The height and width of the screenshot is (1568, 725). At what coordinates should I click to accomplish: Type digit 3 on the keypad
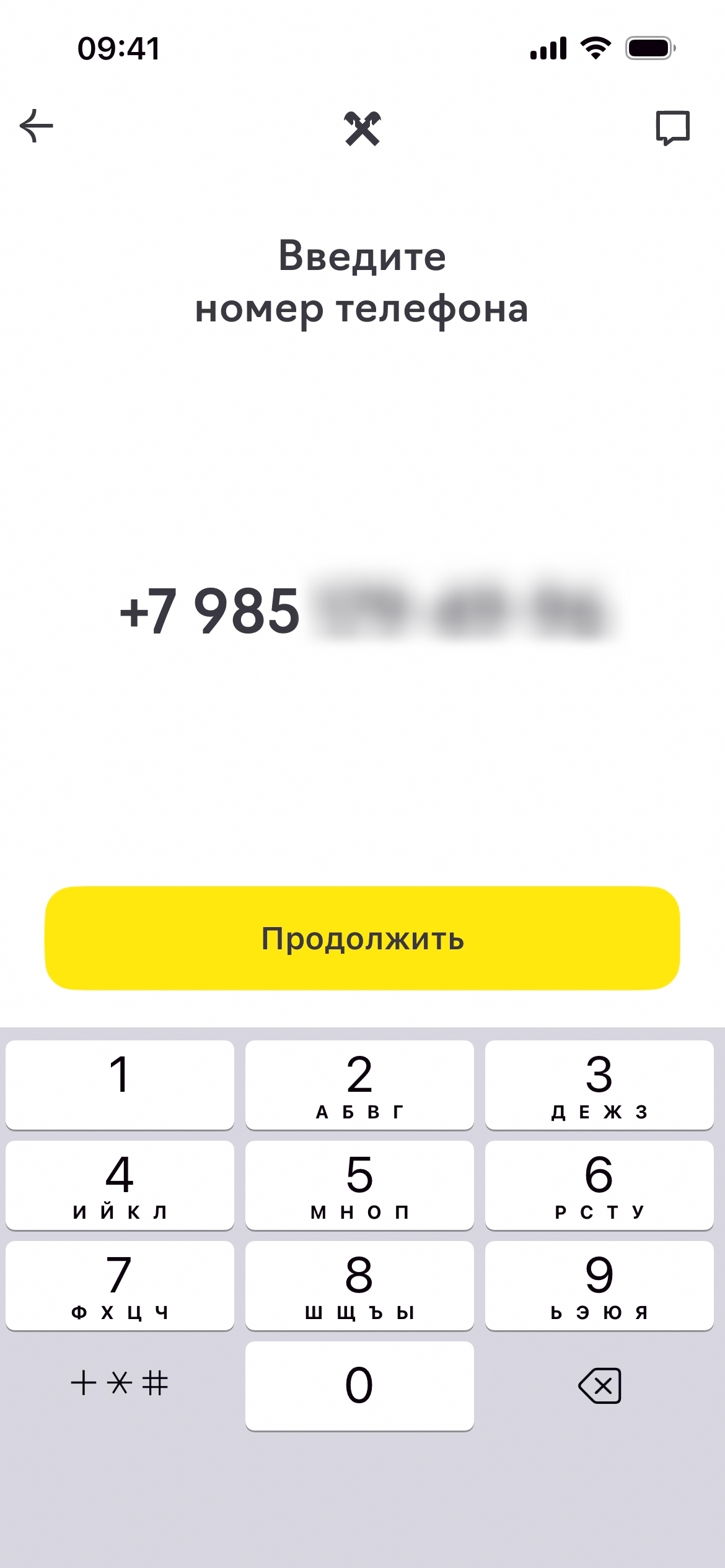(x=599, y=1085)
